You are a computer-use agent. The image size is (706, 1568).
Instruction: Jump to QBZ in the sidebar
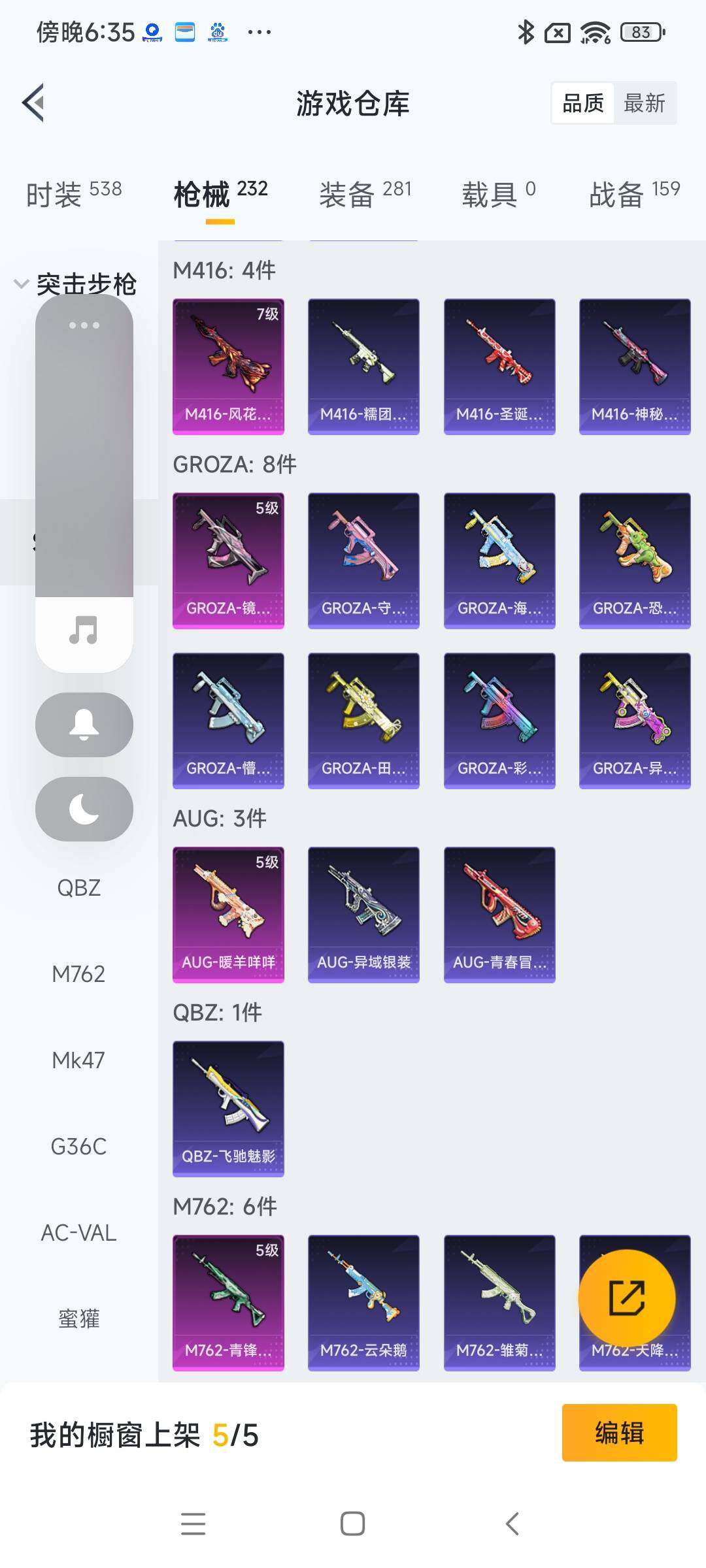click(78, 888)
